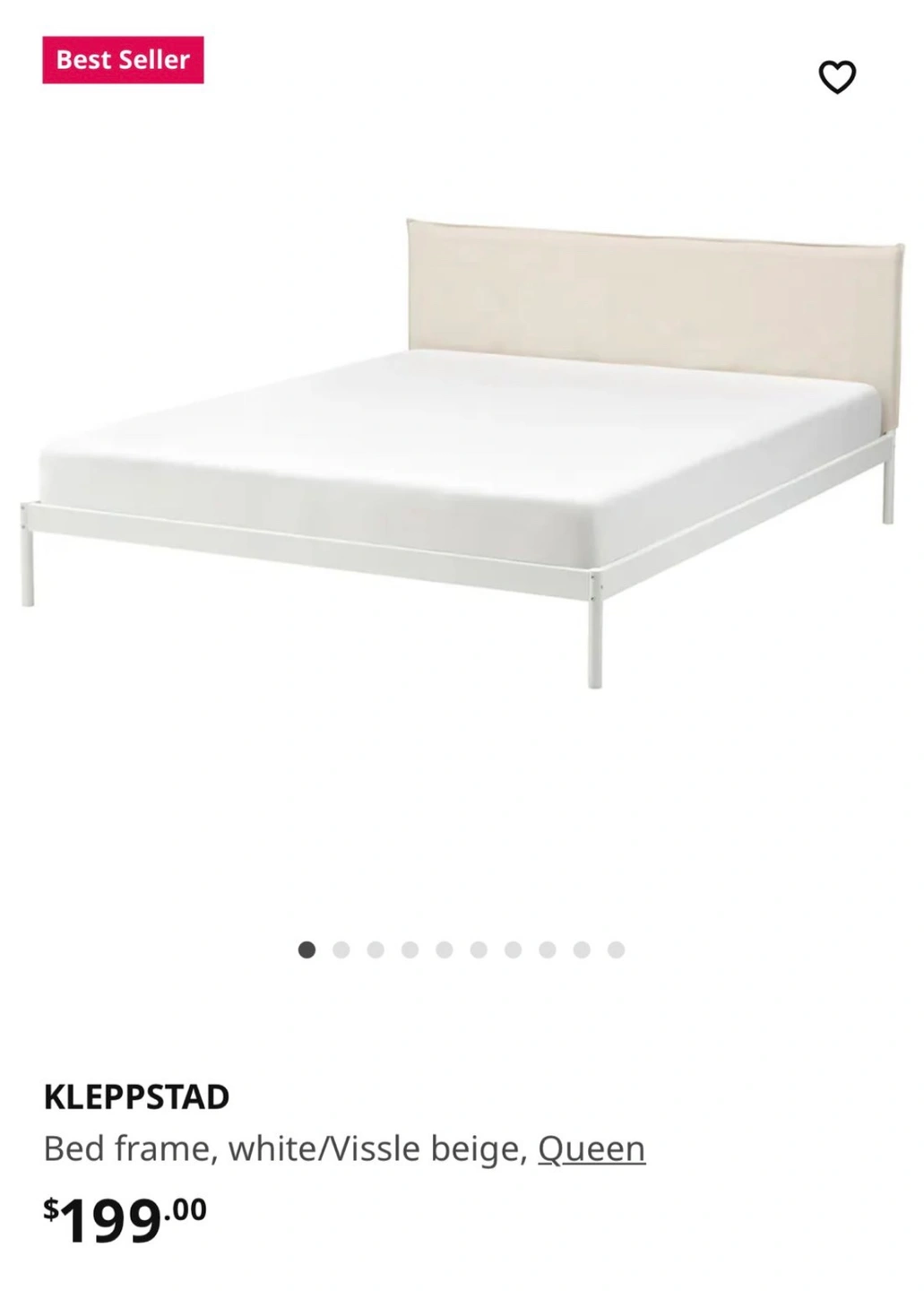Jump to the second image indicator dot
Viewport: 924px width, 1291px height.
pos(341,949)
